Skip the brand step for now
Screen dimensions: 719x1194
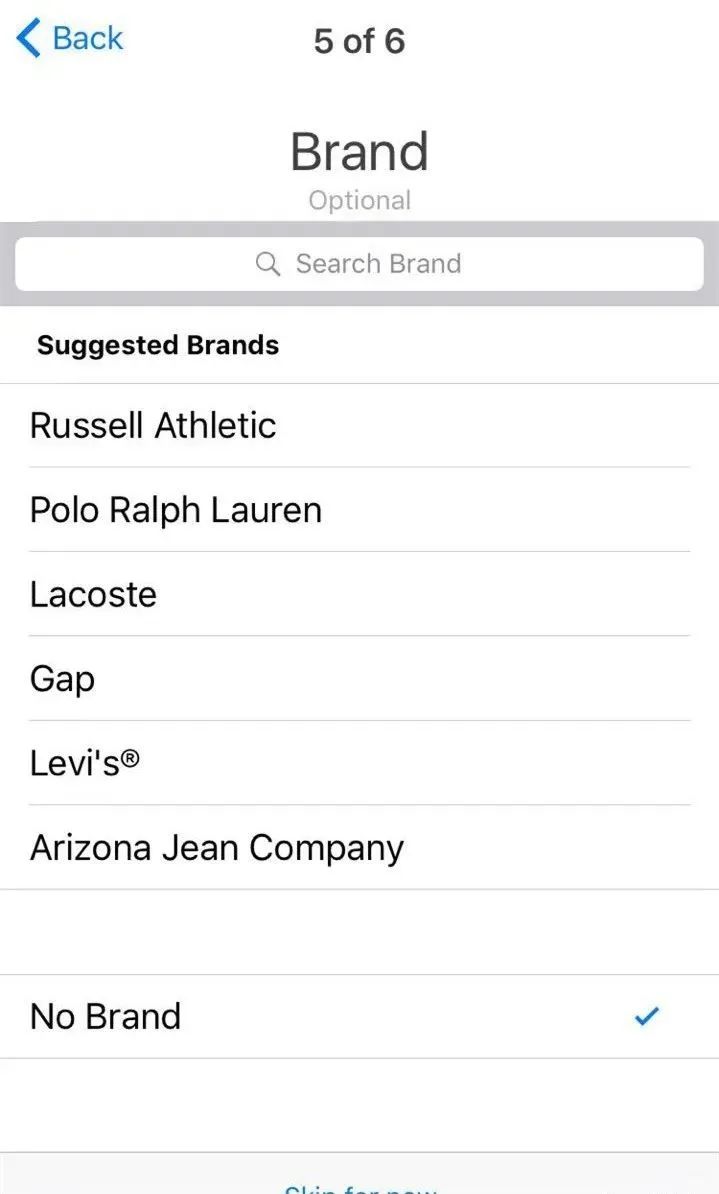coord(360,1186)
